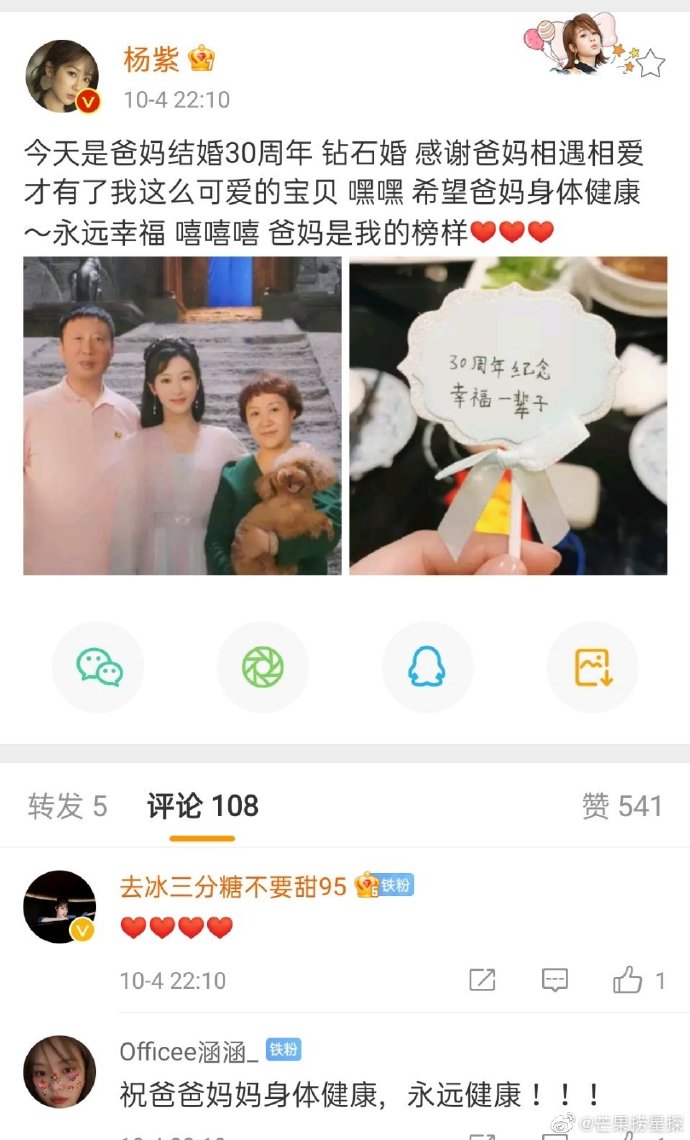Open 杨紫's profile avatar

[x=62, y=77]
